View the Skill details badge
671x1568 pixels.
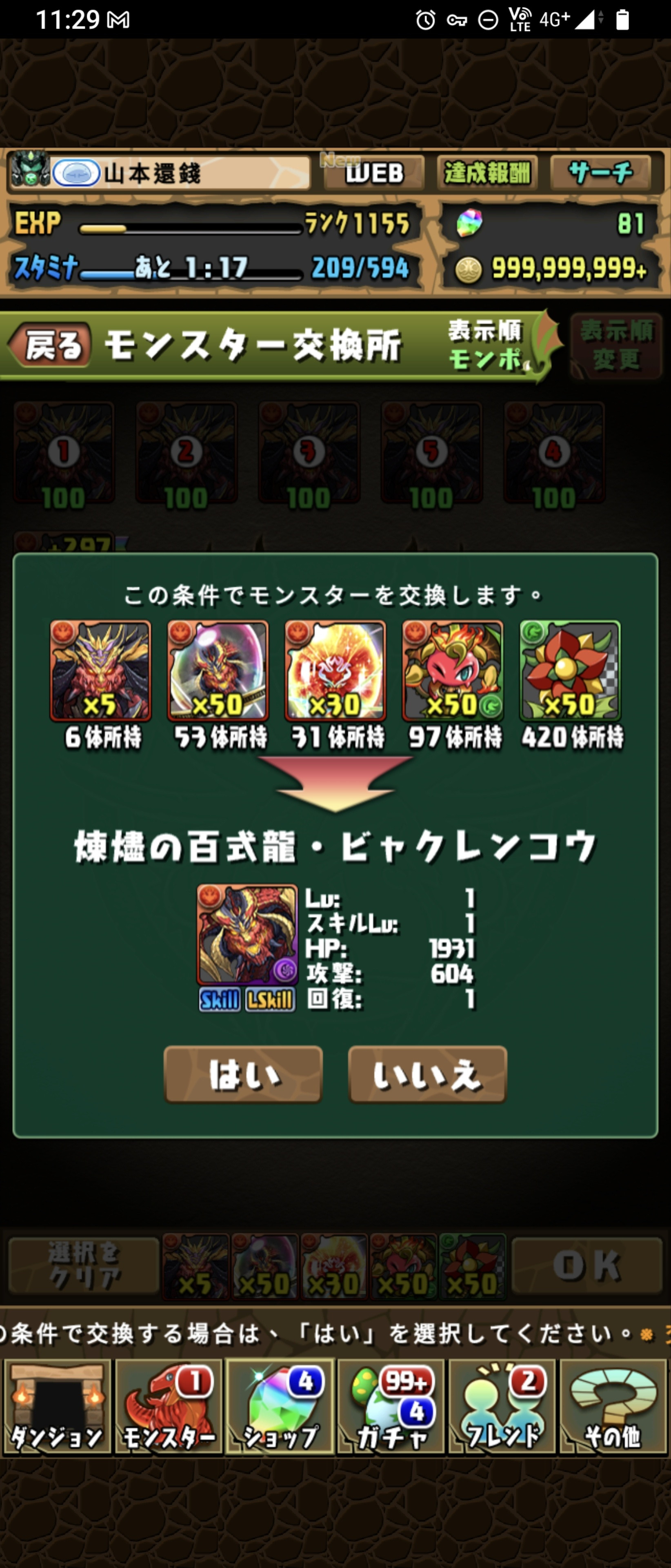219,1000
